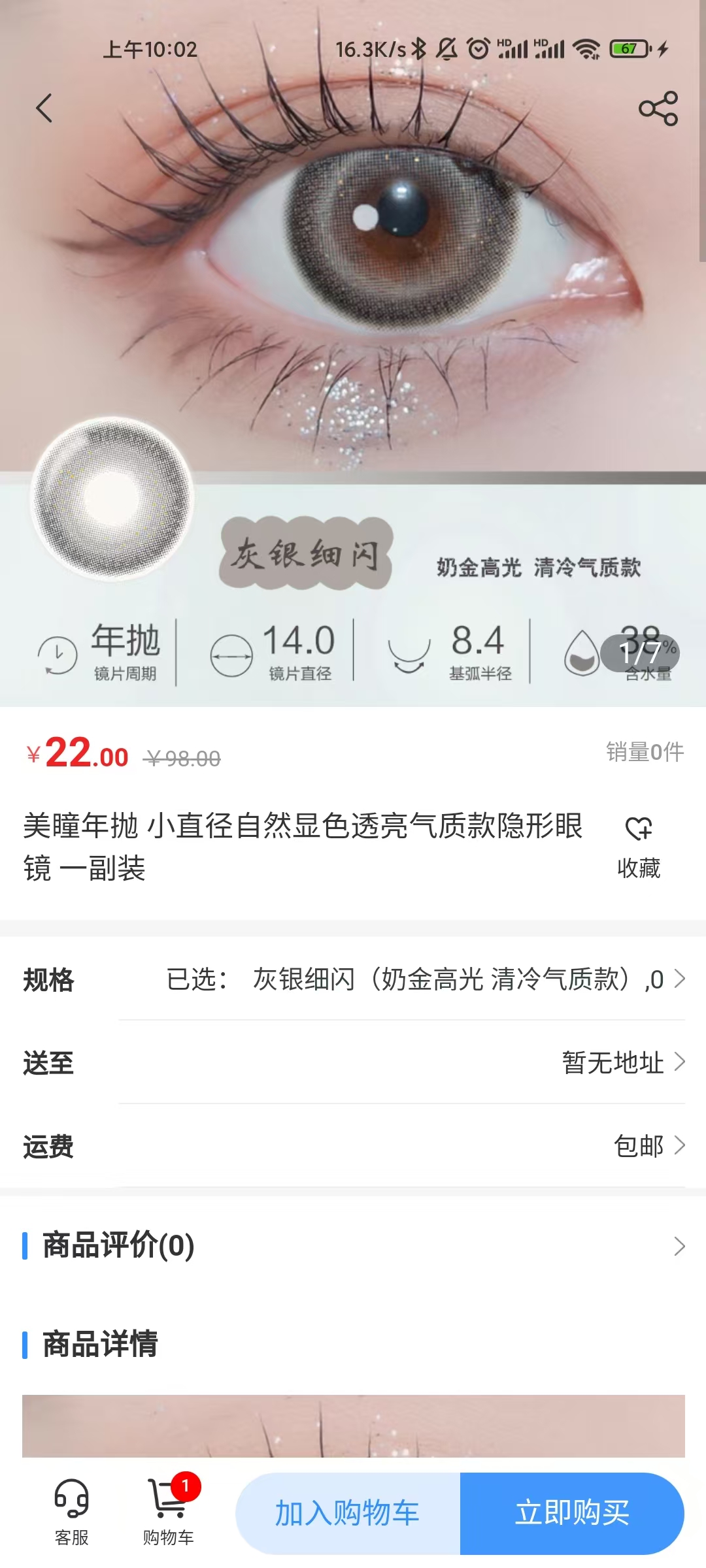
Task: Share this product via the share icon
Action: click(x=658, y=108)
